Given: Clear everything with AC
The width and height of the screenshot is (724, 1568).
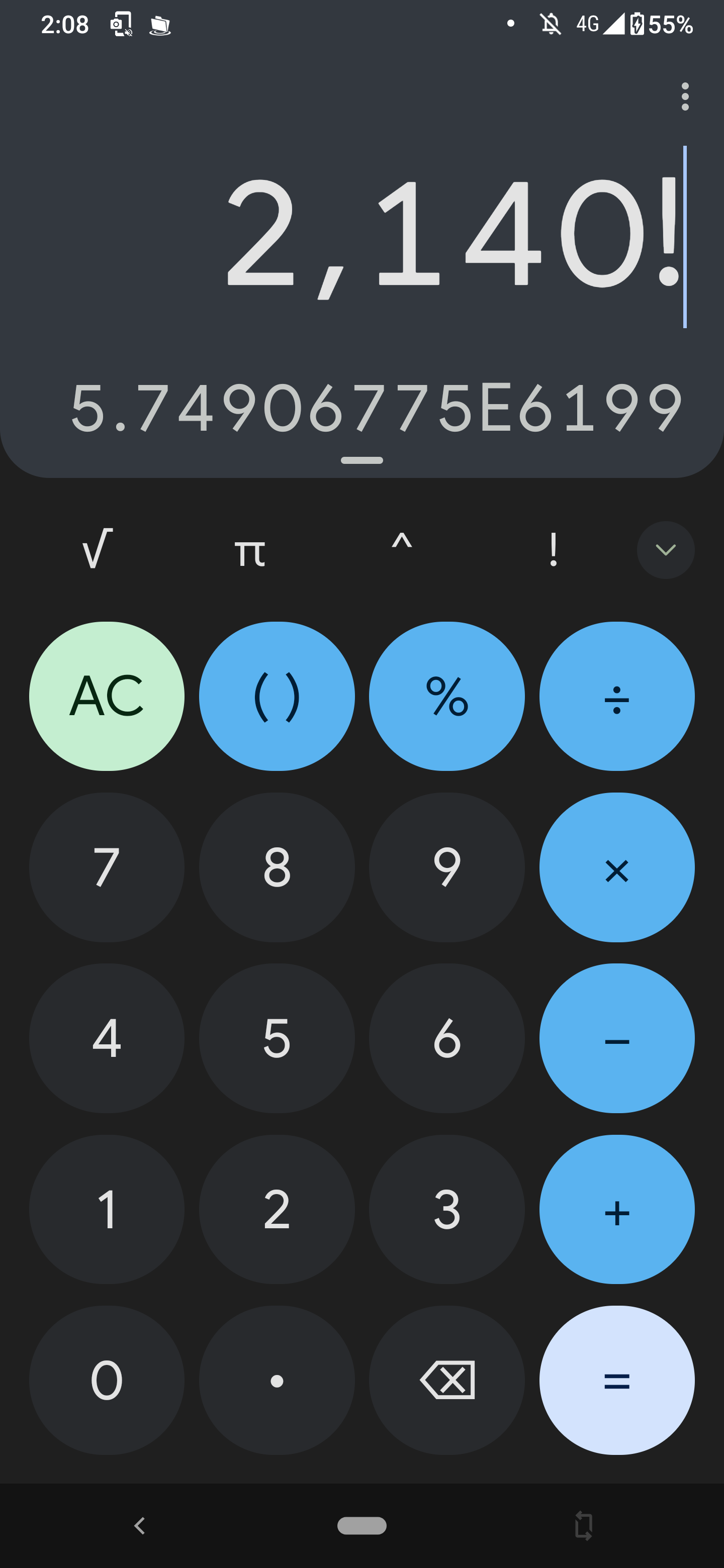Looking at the screenshot, I should (x=107, y=697).
